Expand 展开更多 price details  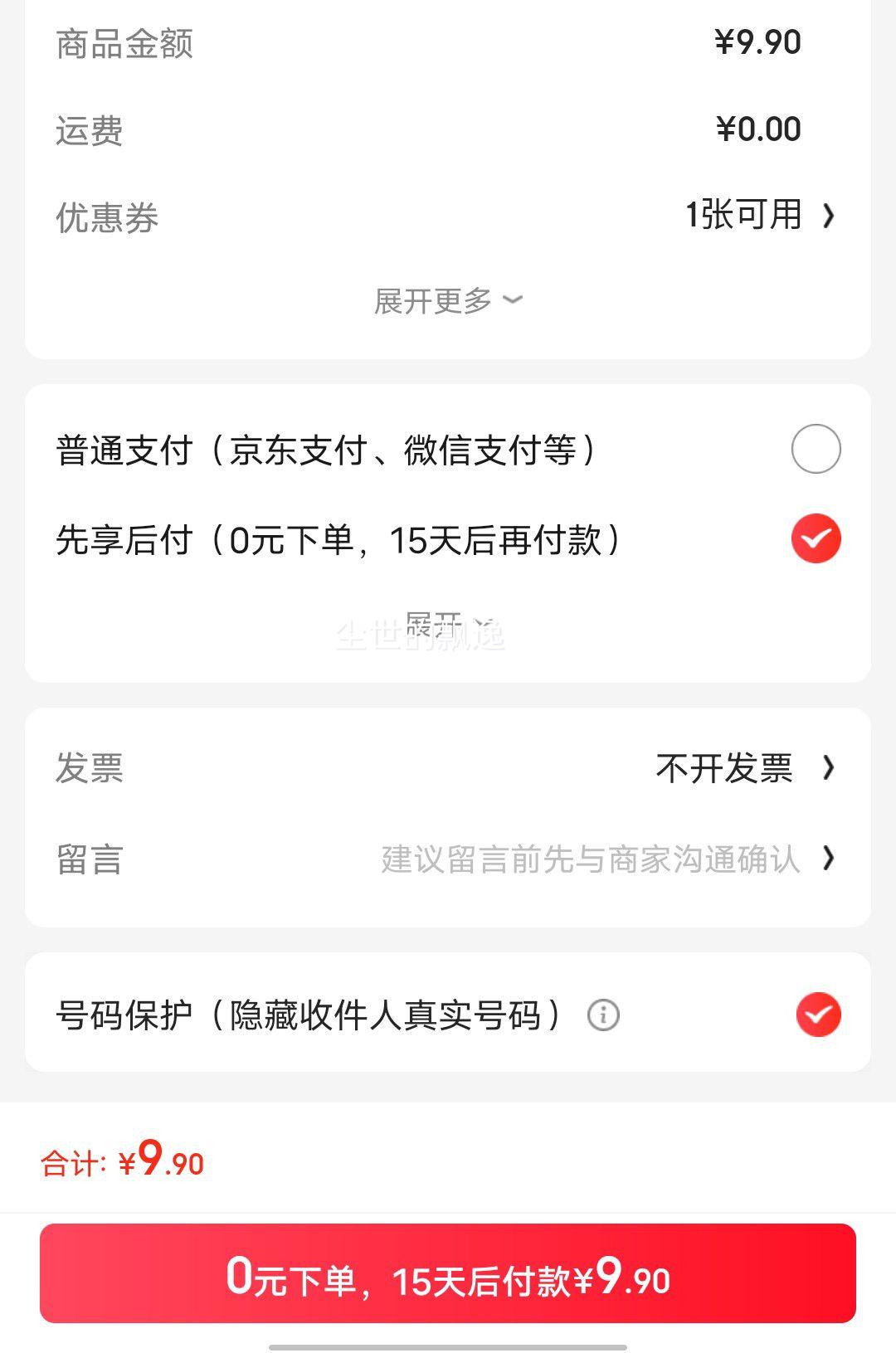pyautogui.click(x=448, y=300)
